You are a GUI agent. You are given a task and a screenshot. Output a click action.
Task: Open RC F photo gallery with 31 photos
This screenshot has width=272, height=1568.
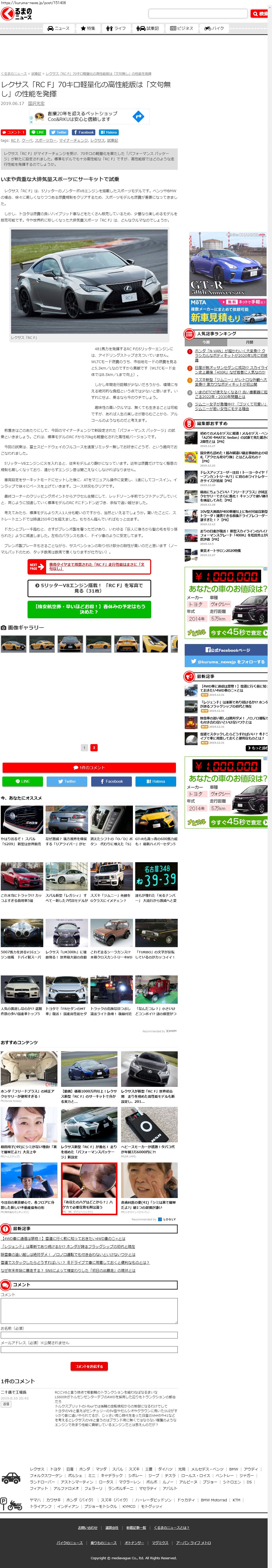89,587
